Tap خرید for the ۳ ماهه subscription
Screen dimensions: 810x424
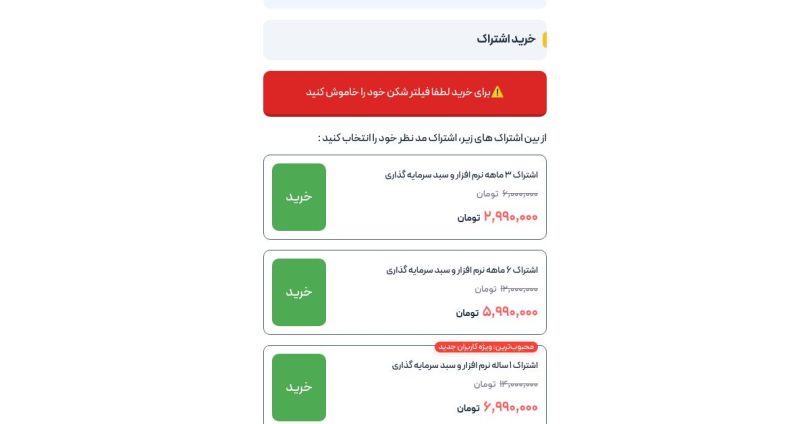click(x=298, y=197)
